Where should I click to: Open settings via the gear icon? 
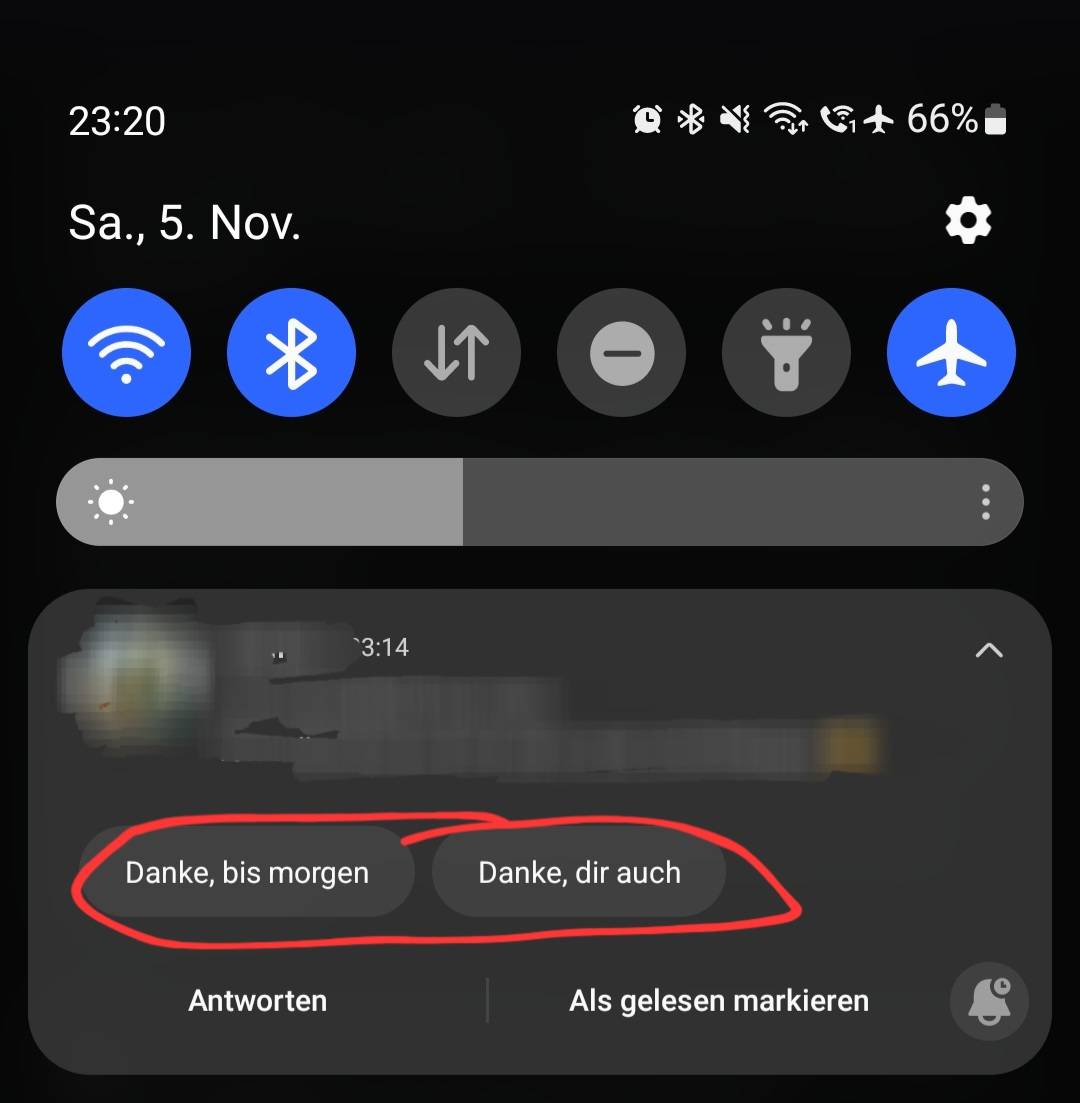point(968,221)
